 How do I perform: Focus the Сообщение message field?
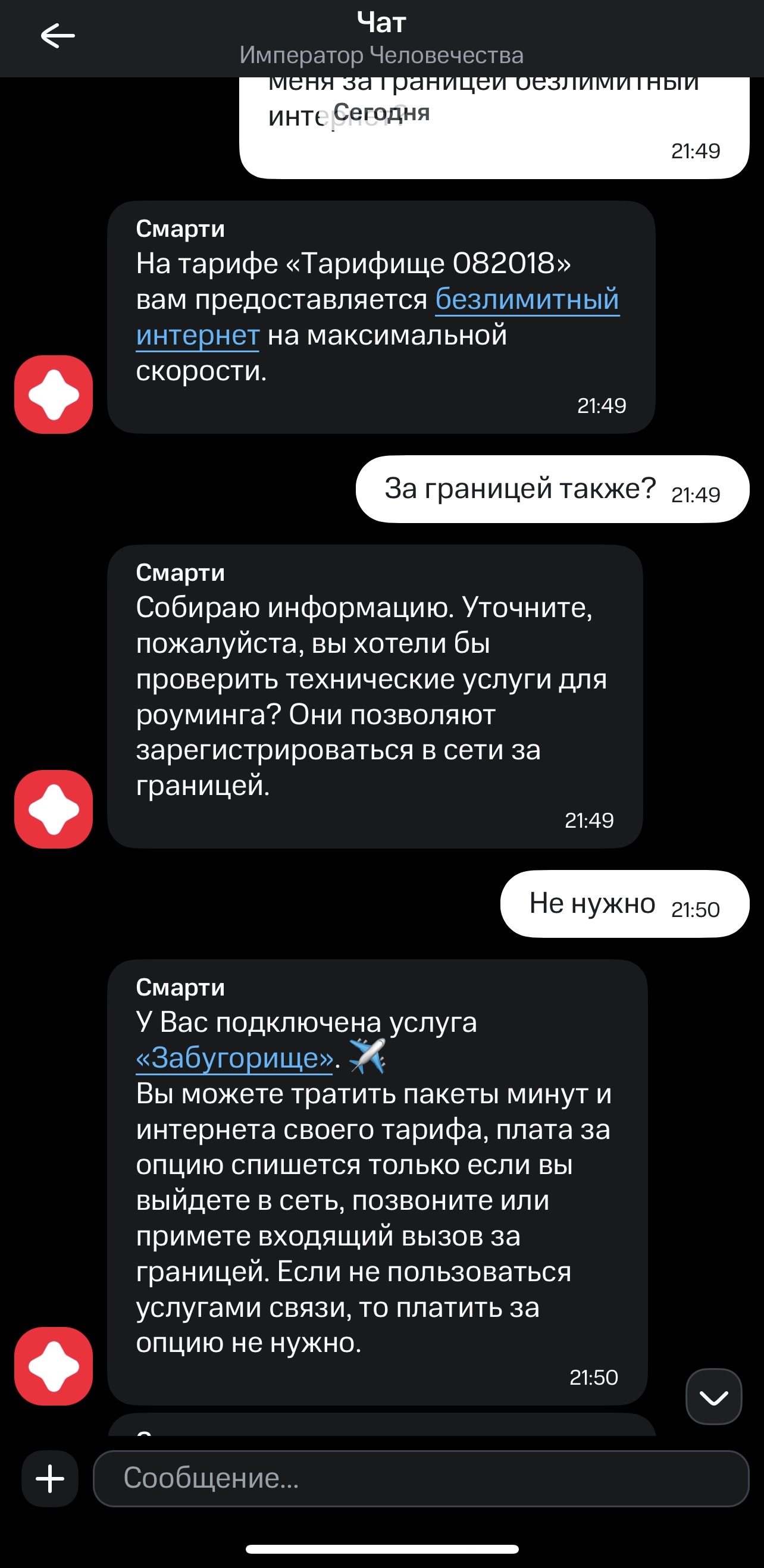point(420,1479)
